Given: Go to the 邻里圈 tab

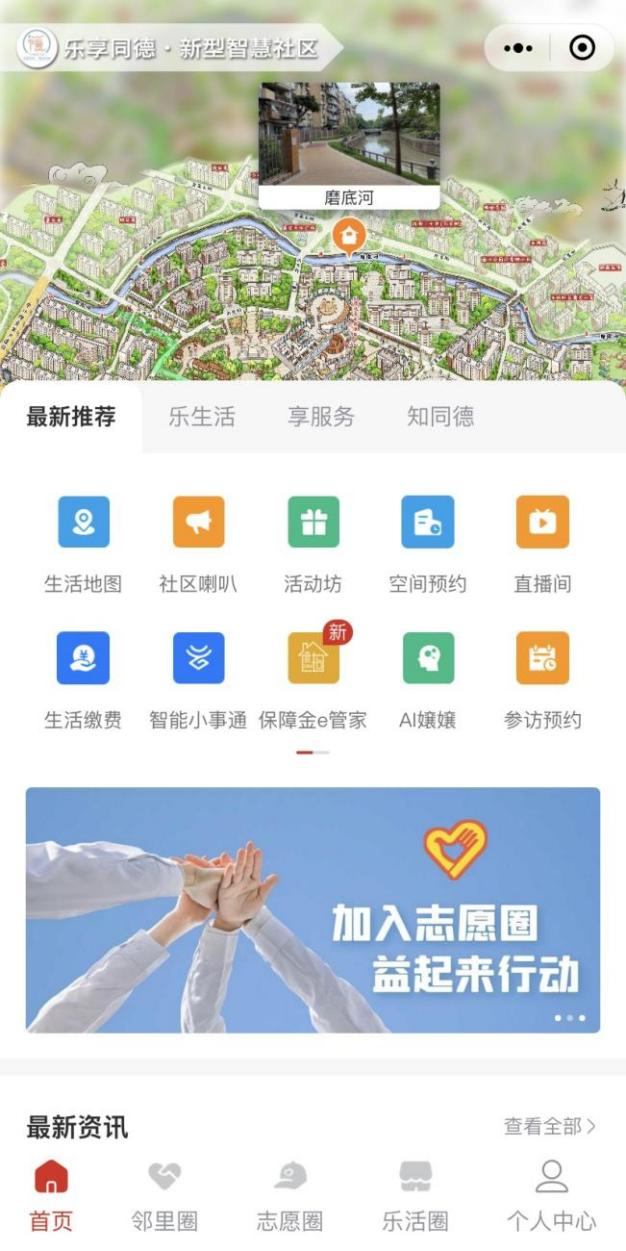Looking at the screenshot, I should pos(164,1196).
